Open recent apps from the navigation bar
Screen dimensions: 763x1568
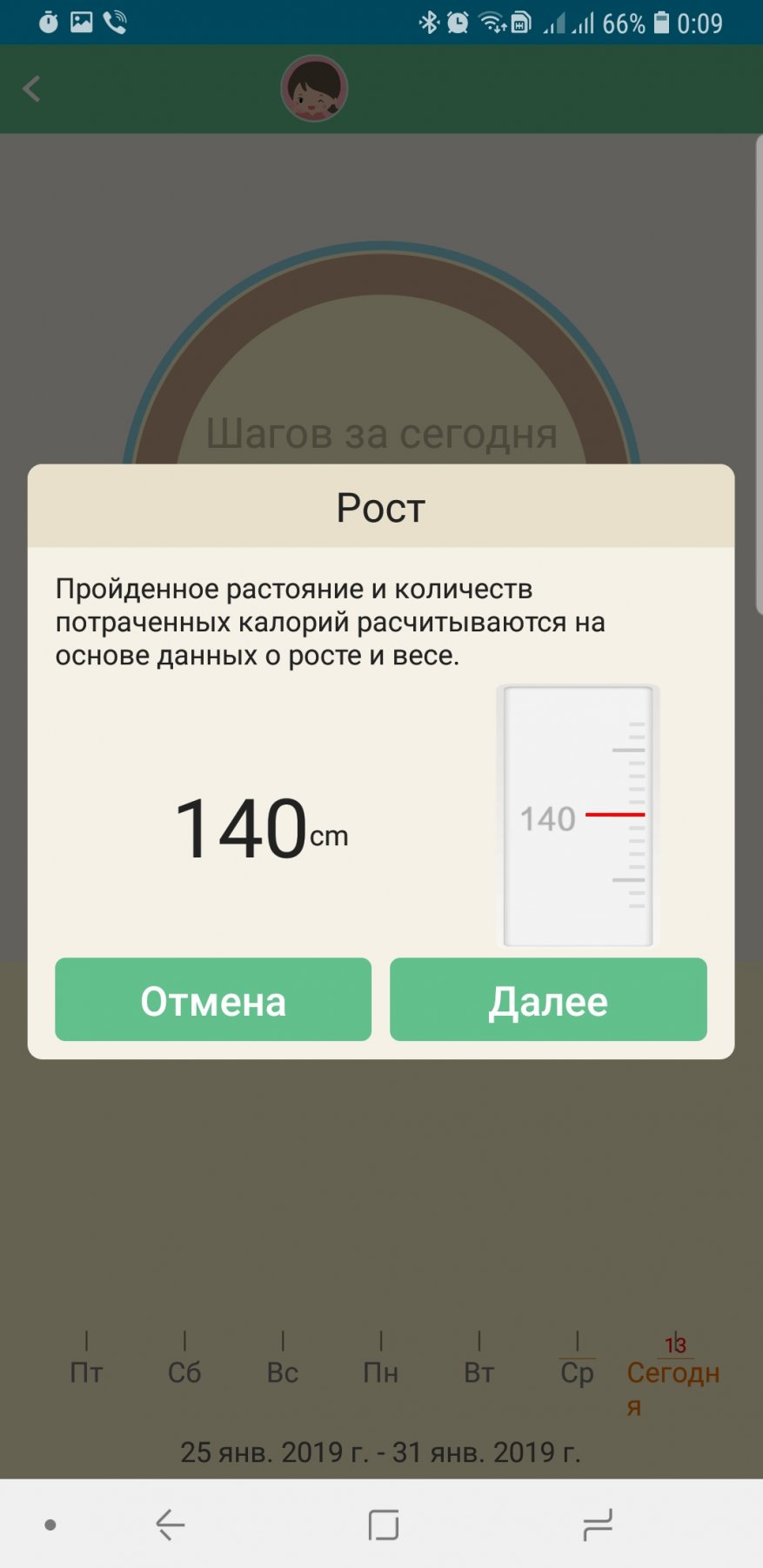[598, 1525]
